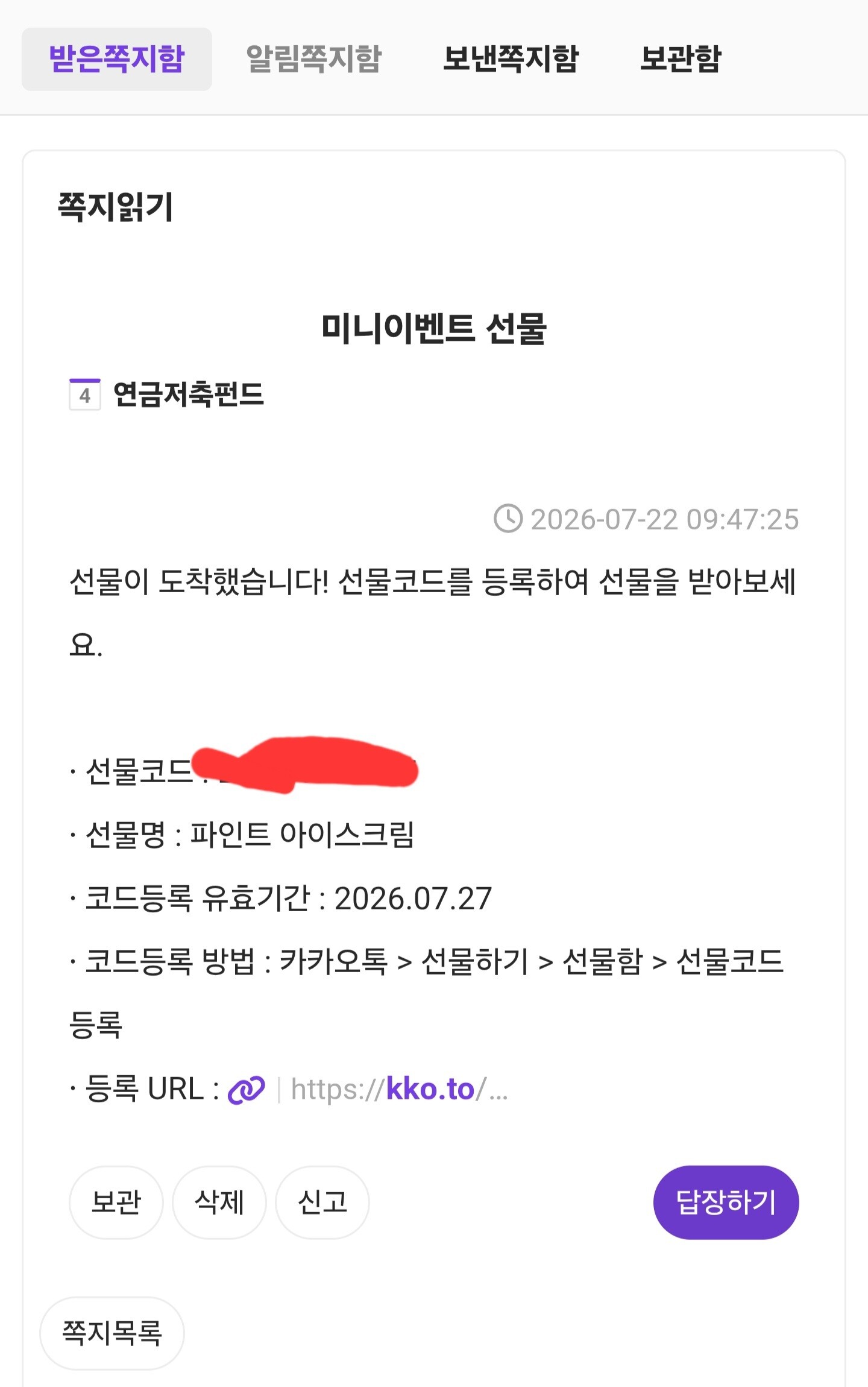Switch to the 받은쪽지함 tab
The image size is (868, 1387).
tap(117, 59)
